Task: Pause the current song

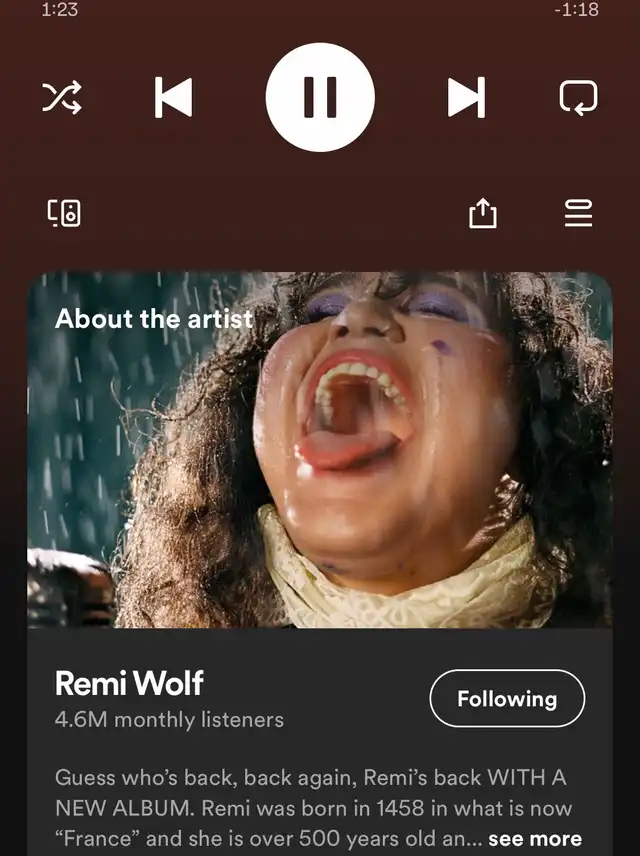Action: tap(320, 97)
